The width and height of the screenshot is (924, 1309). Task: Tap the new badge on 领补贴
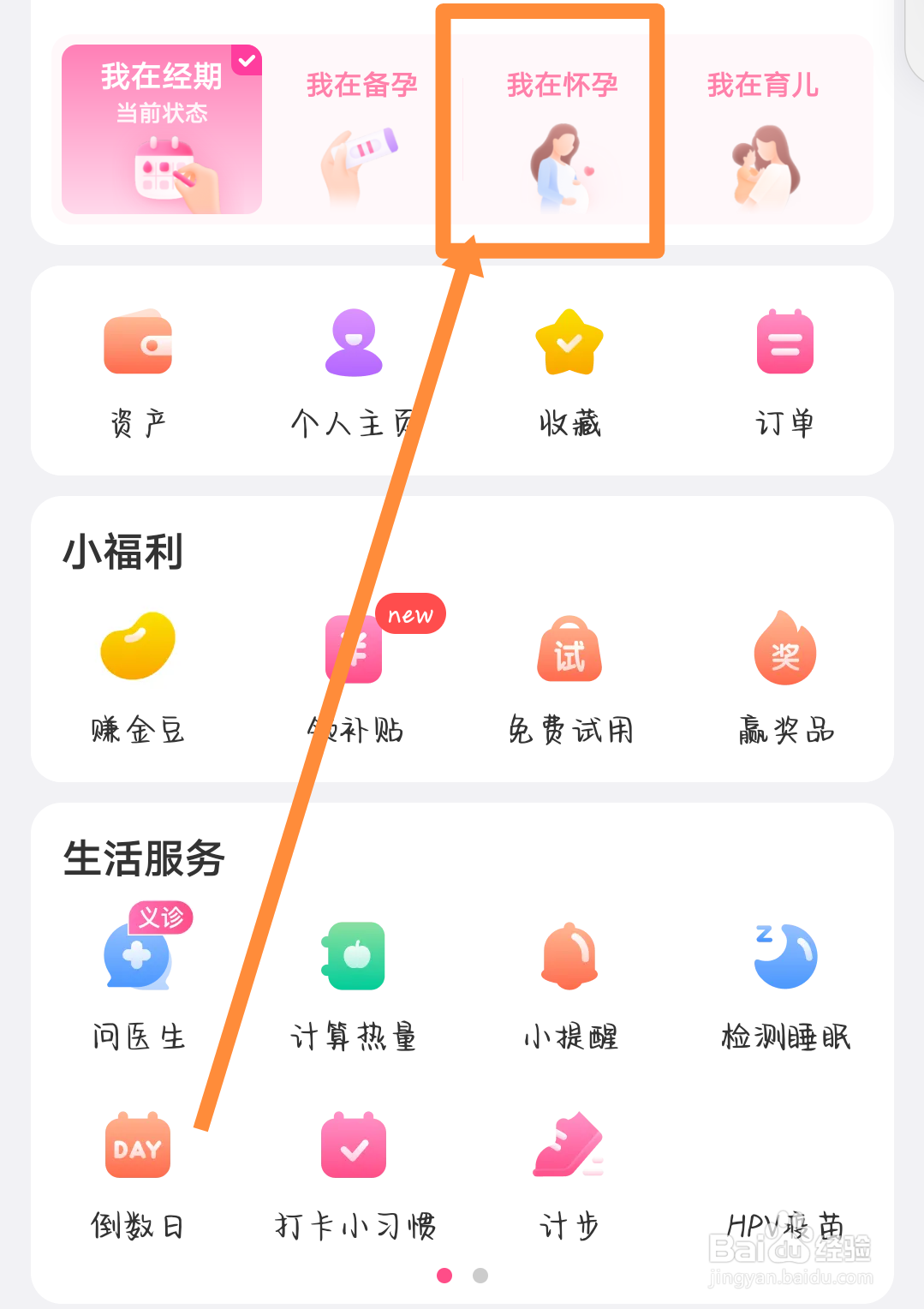(x=411, y=613)
